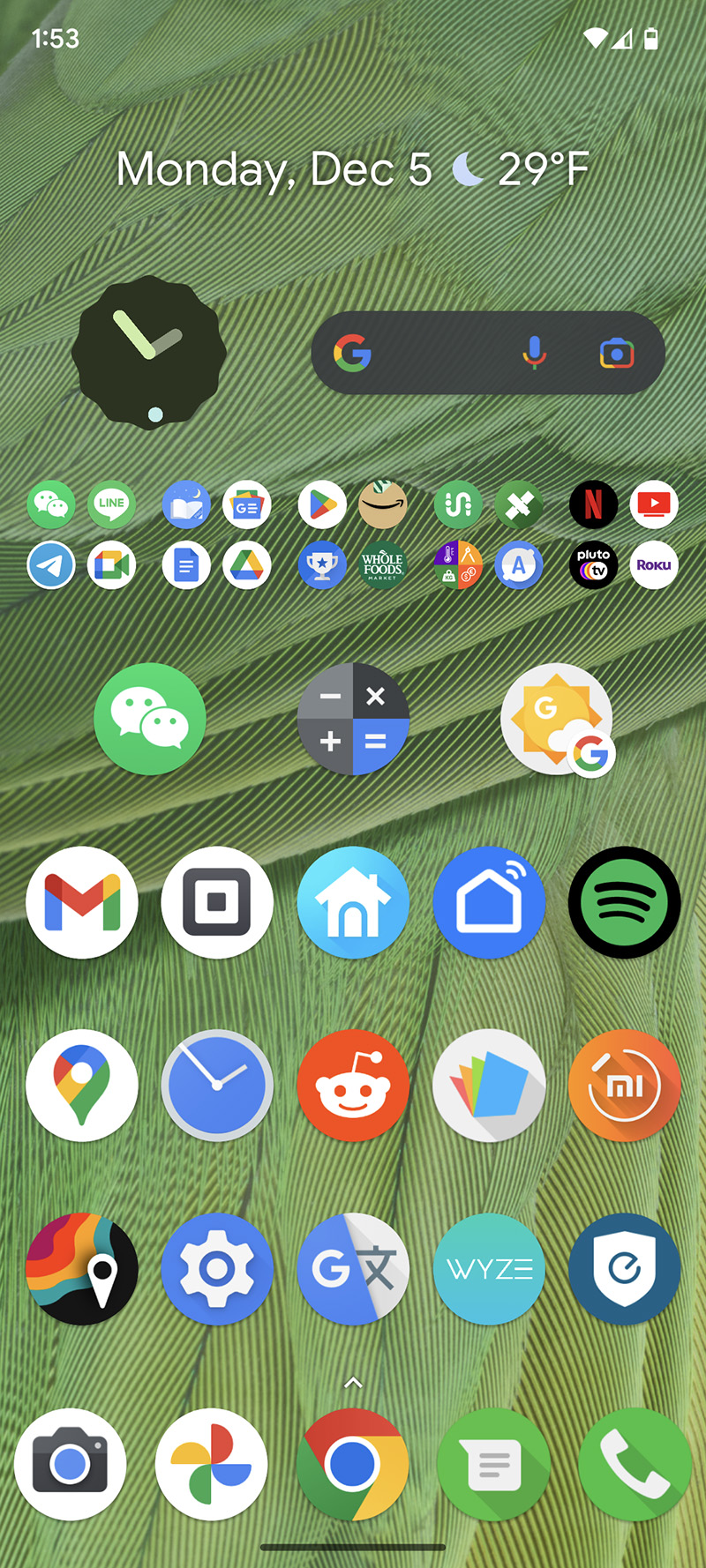Open the Square app

pyautogui.click(x=217, y=902)
